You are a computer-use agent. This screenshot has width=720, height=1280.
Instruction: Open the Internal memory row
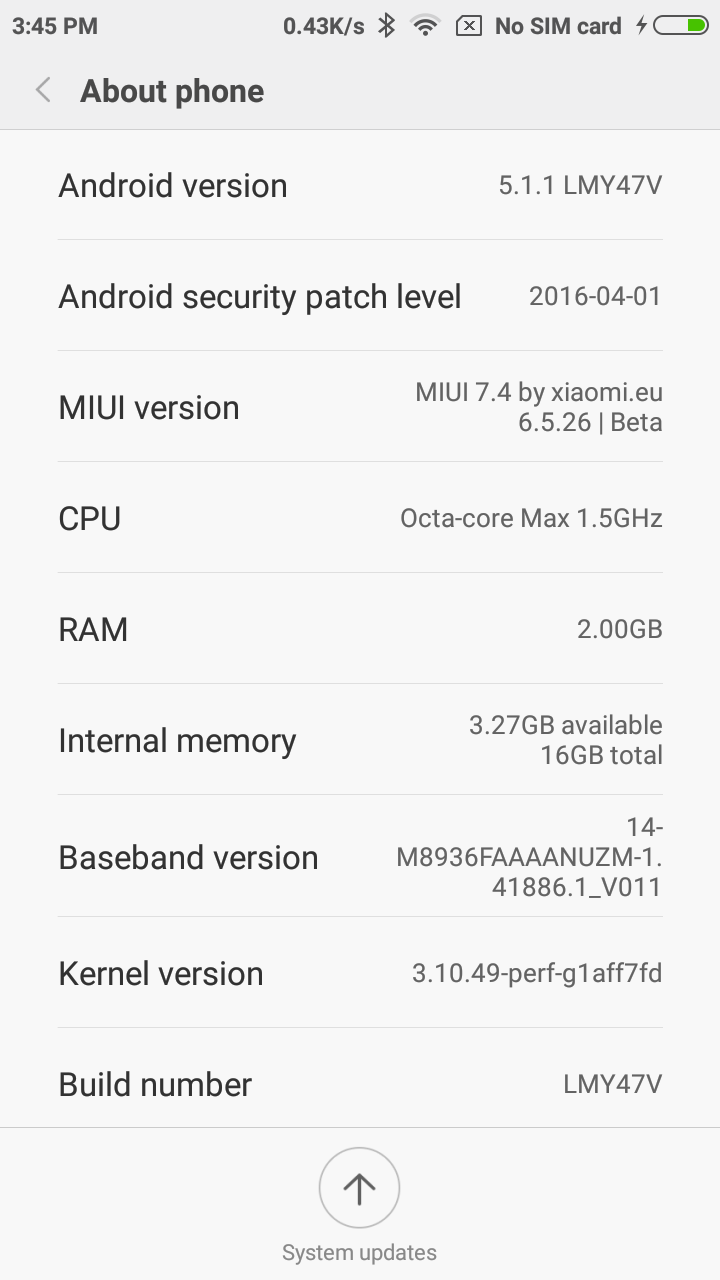(x=360, y=740)
